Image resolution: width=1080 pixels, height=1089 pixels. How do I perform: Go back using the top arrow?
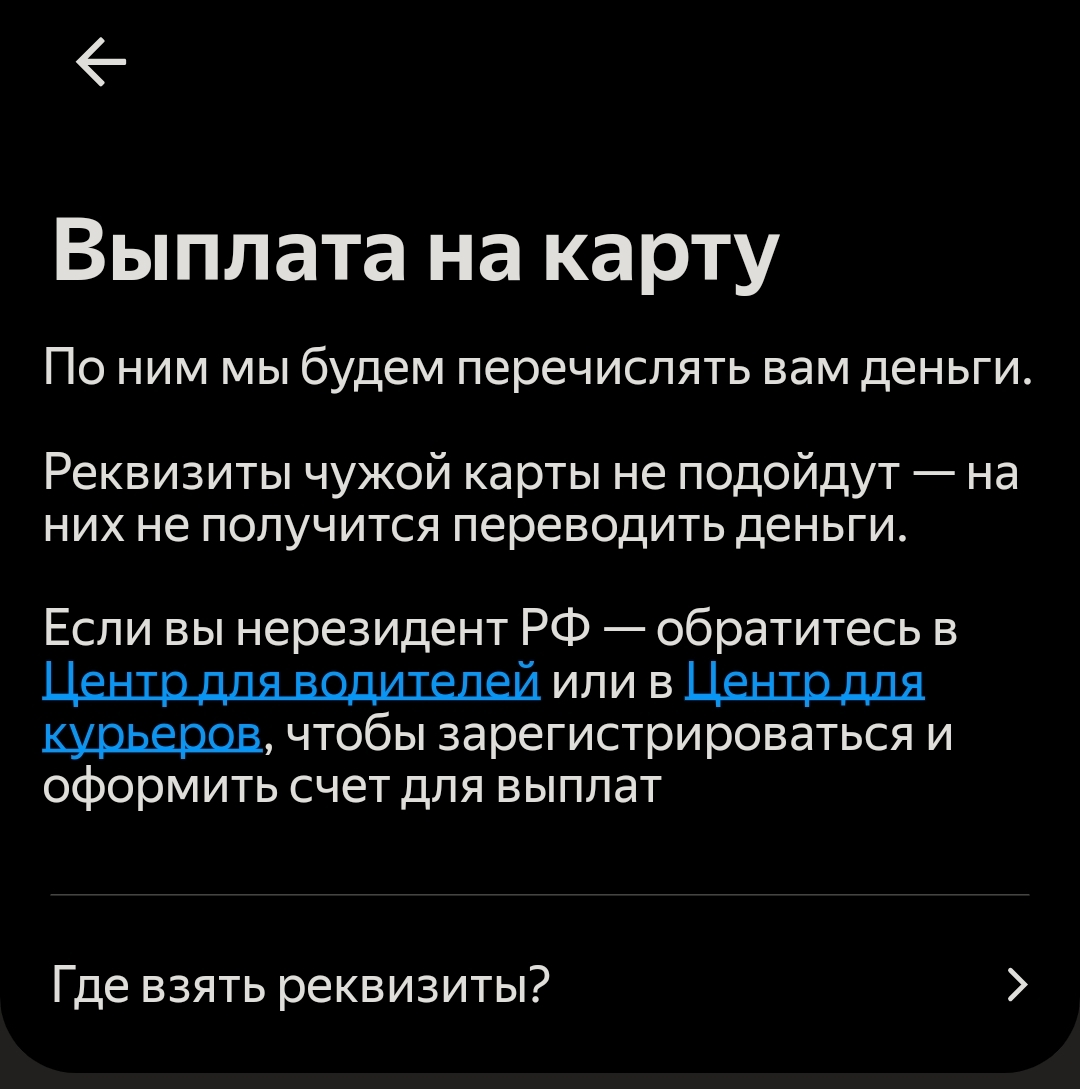click(x=101, y=67)
